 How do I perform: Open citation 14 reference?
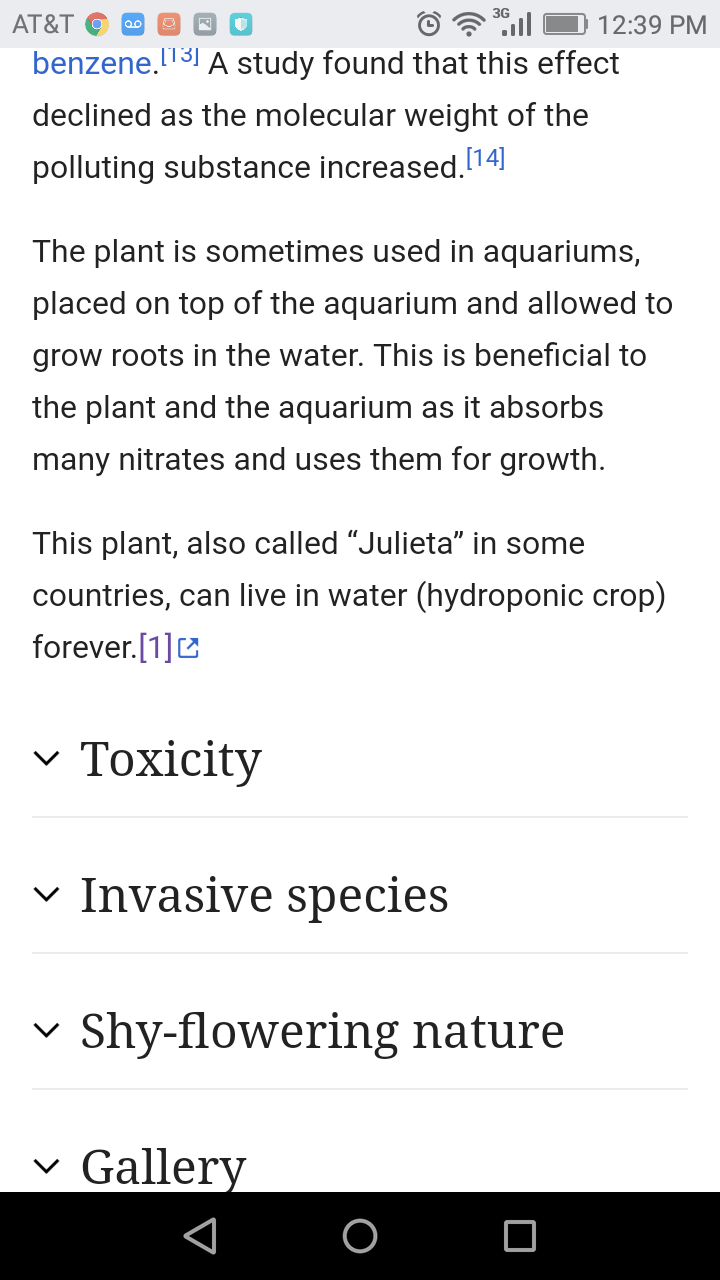pyautogui.click(x=486, y=158)
